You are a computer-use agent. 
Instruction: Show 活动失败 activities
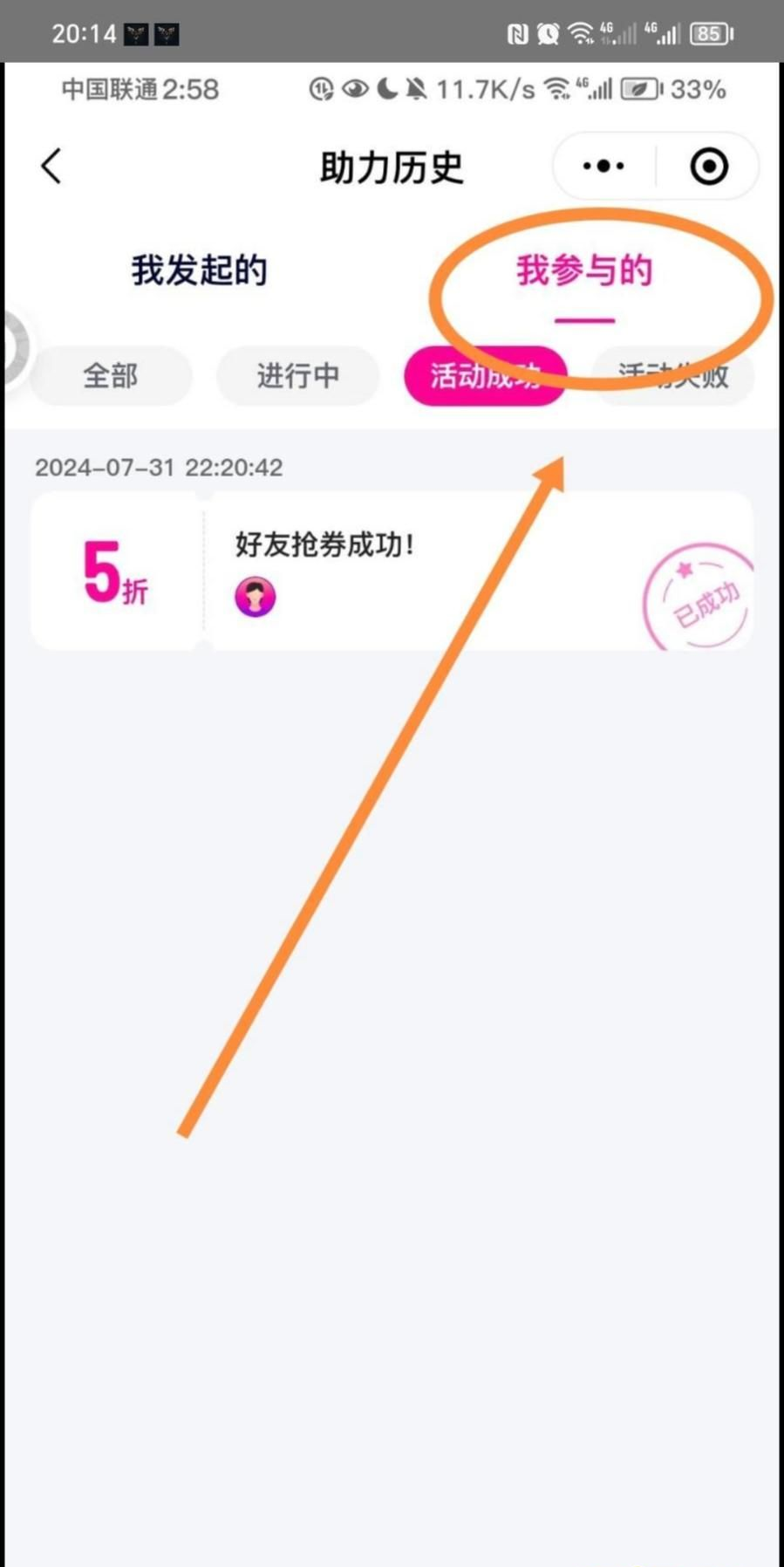pyautogui.click(x=673, y=376)
